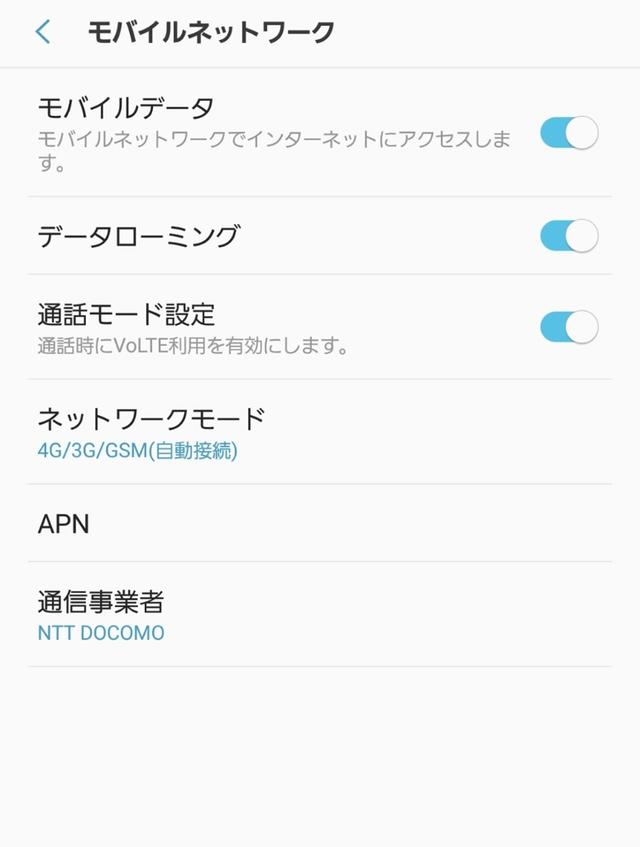The height and width of the screenshot is (847, 640).
Task: Turn off the モバイルデータ switch
Action: [569, 133]
